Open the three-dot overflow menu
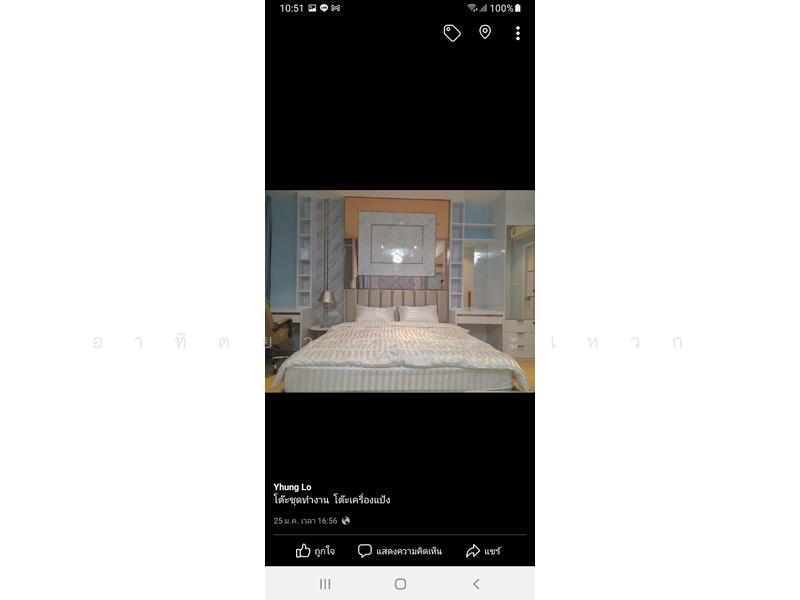Image resolution: width=800 pixels, height=600 pixels. [x=517, y=33]
